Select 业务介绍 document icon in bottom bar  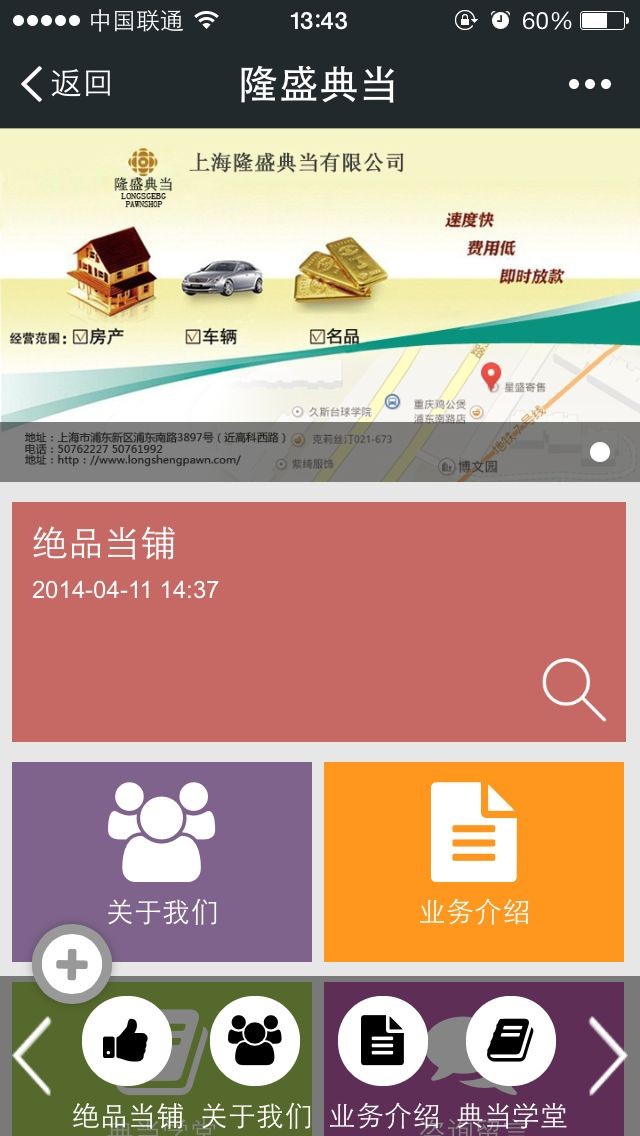(383, 1042)
